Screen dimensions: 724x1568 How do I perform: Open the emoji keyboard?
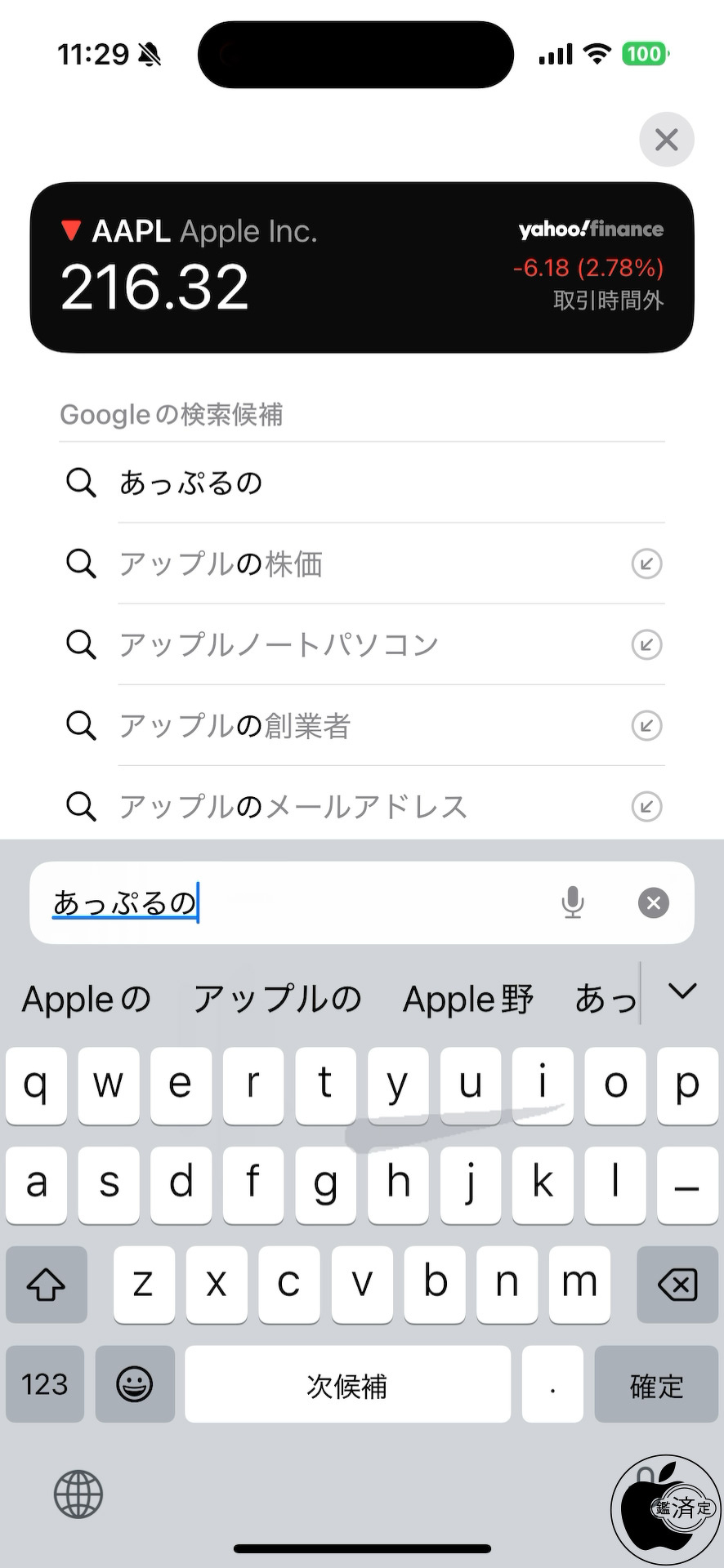[x=135, y=1385]
